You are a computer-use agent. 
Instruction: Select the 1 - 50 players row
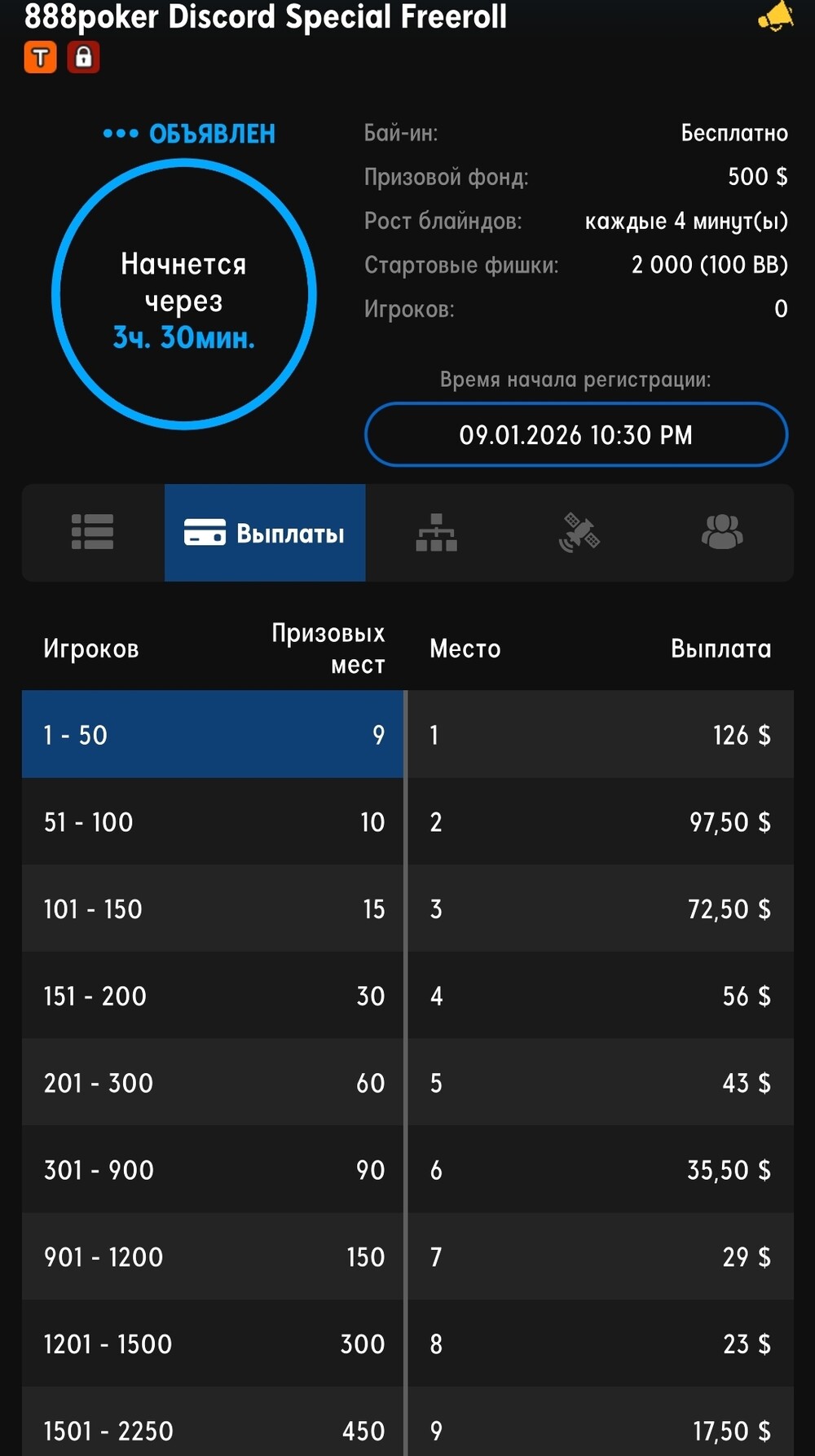(x=213, y=734)
